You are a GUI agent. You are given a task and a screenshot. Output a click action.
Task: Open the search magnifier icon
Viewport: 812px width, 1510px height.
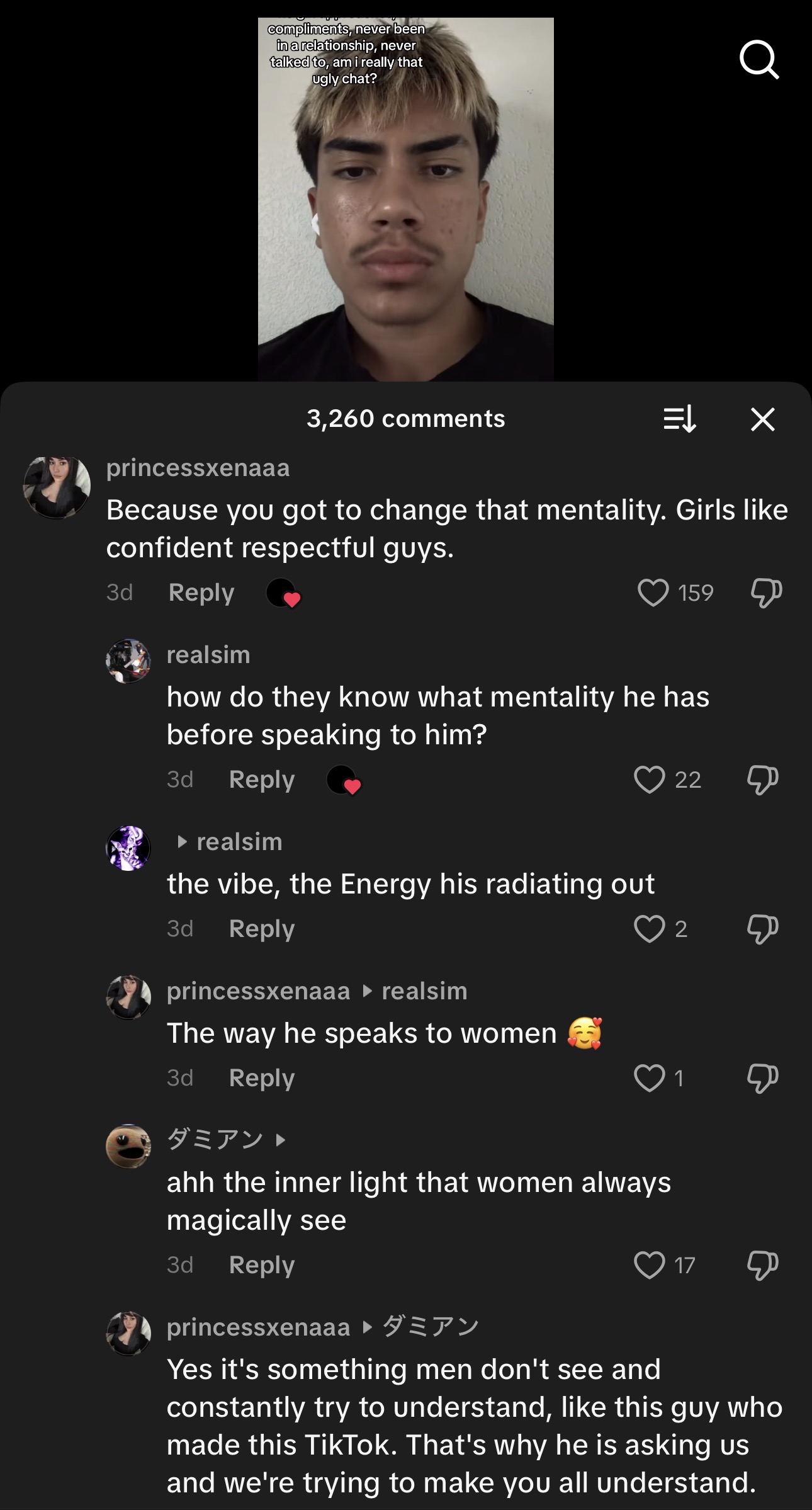pyautogui.click(x=759, y=59)
